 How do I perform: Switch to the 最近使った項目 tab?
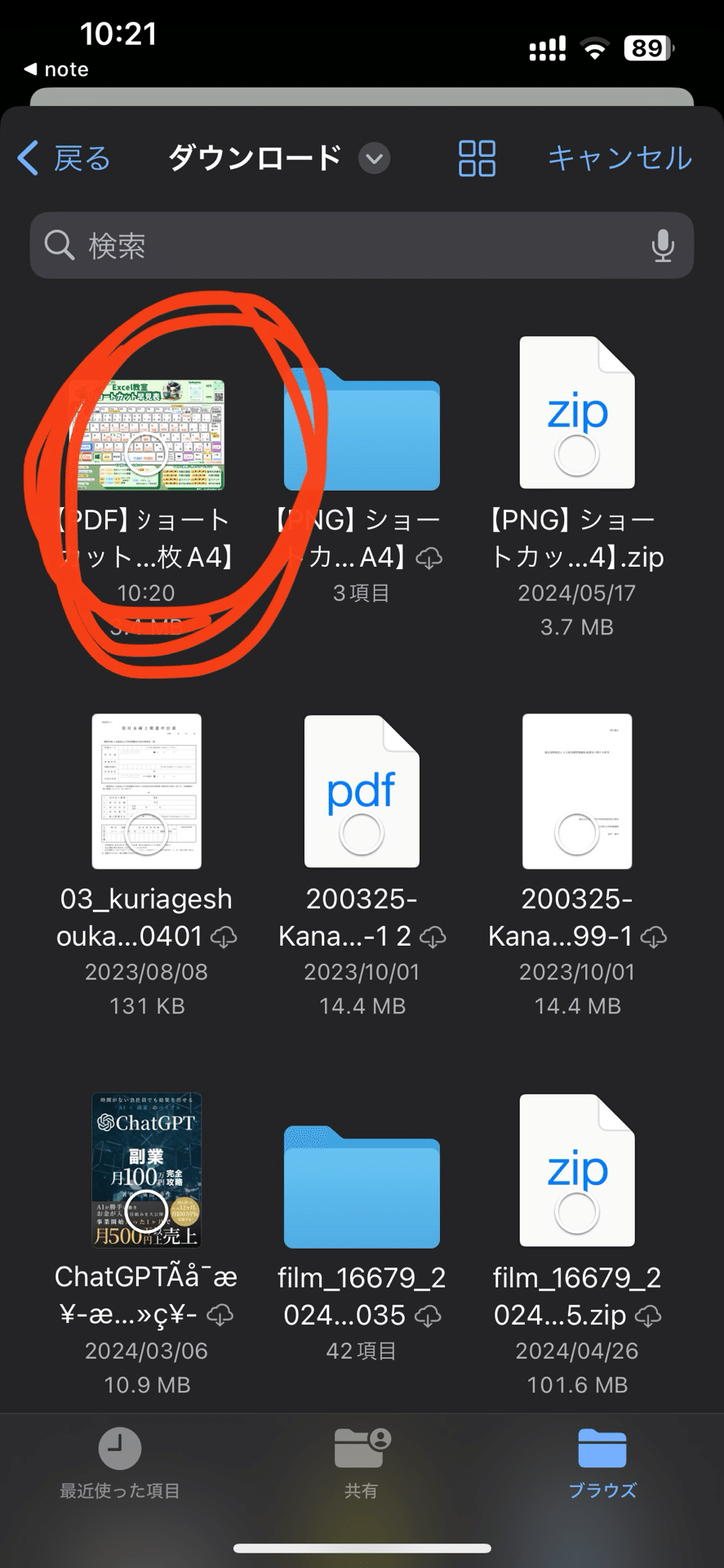(x=120, y=1463)
